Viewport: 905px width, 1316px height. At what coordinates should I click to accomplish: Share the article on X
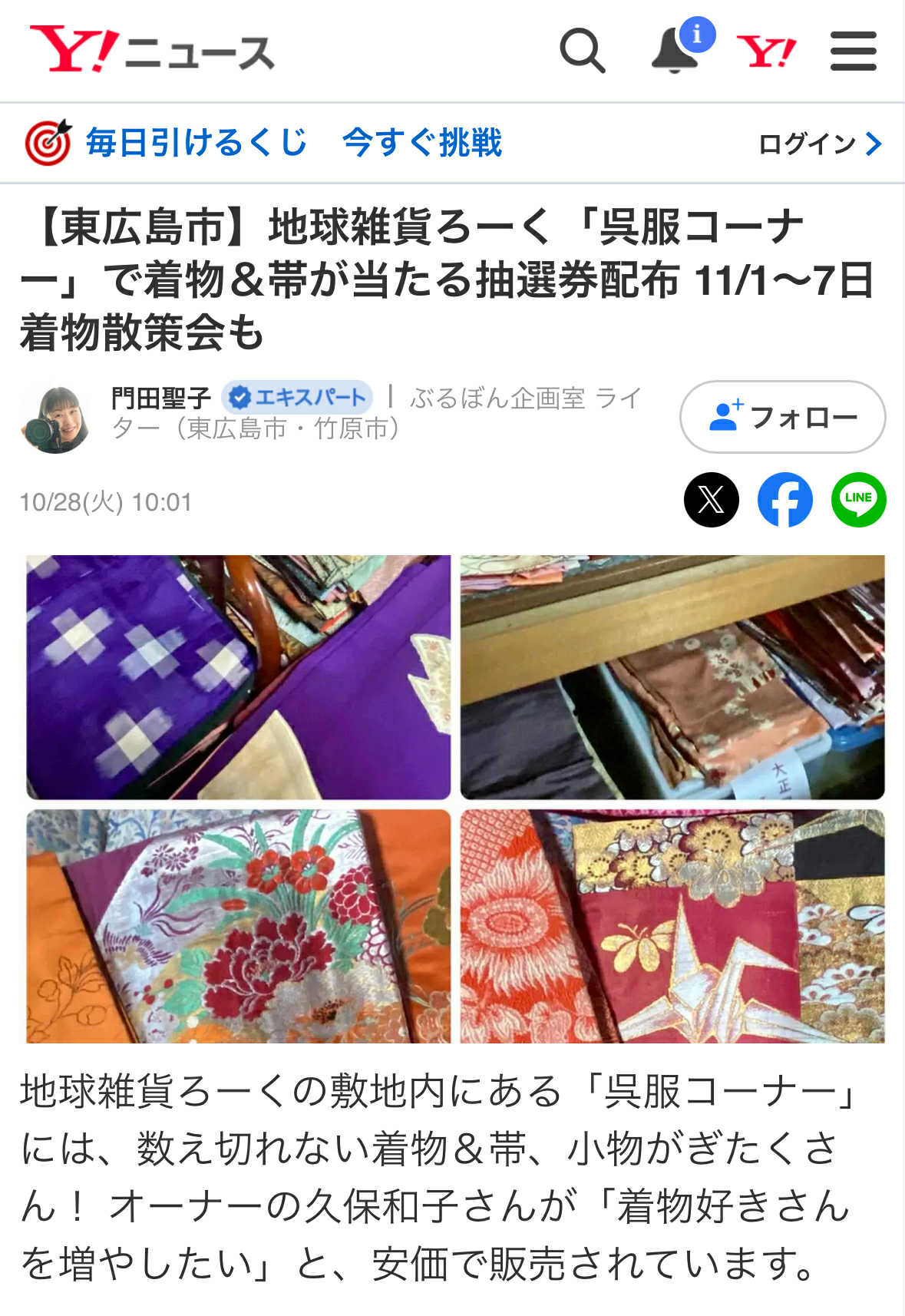pyautogui.click(x=711, y=500)
